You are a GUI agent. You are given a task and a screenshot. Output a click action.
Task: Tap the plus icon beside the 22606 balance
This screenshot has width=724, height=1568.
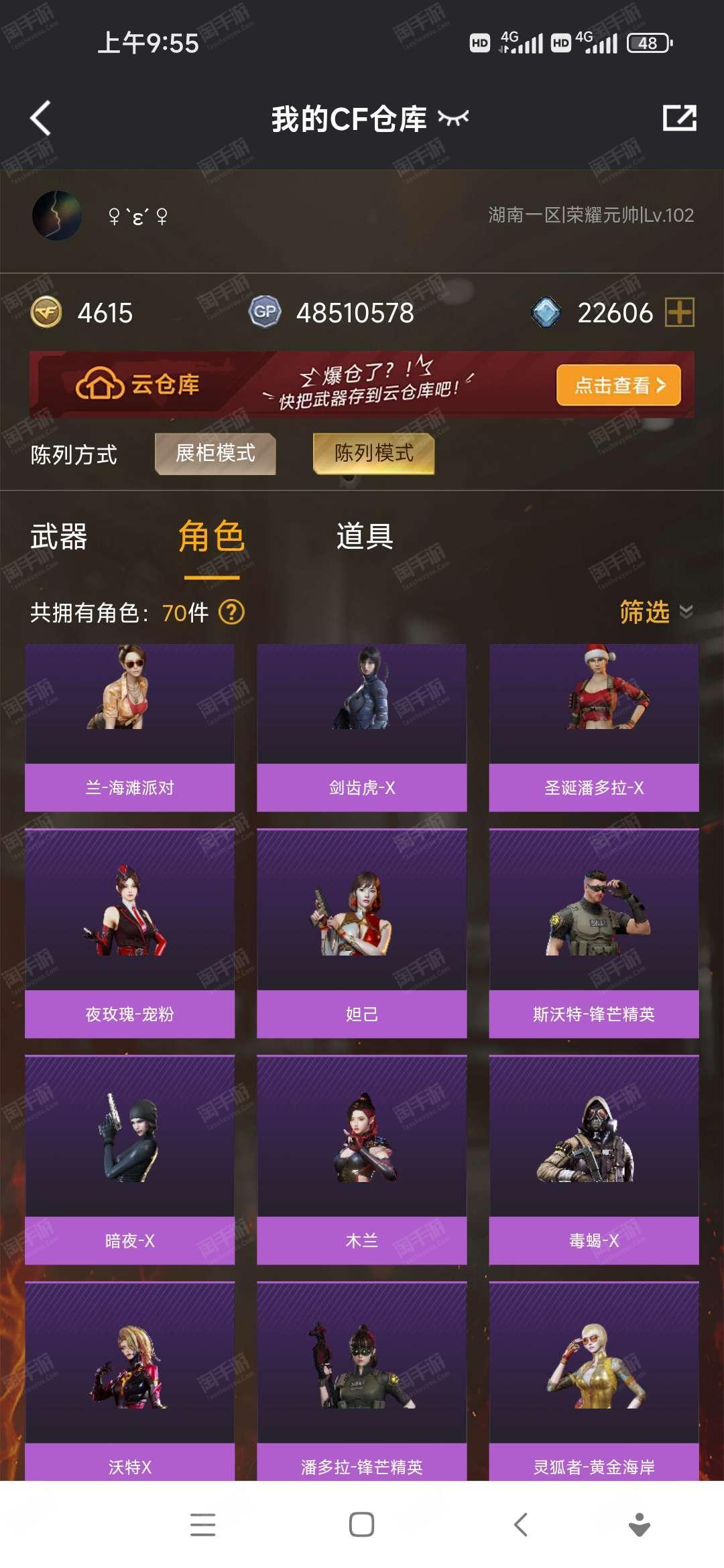tap(679, 312)
